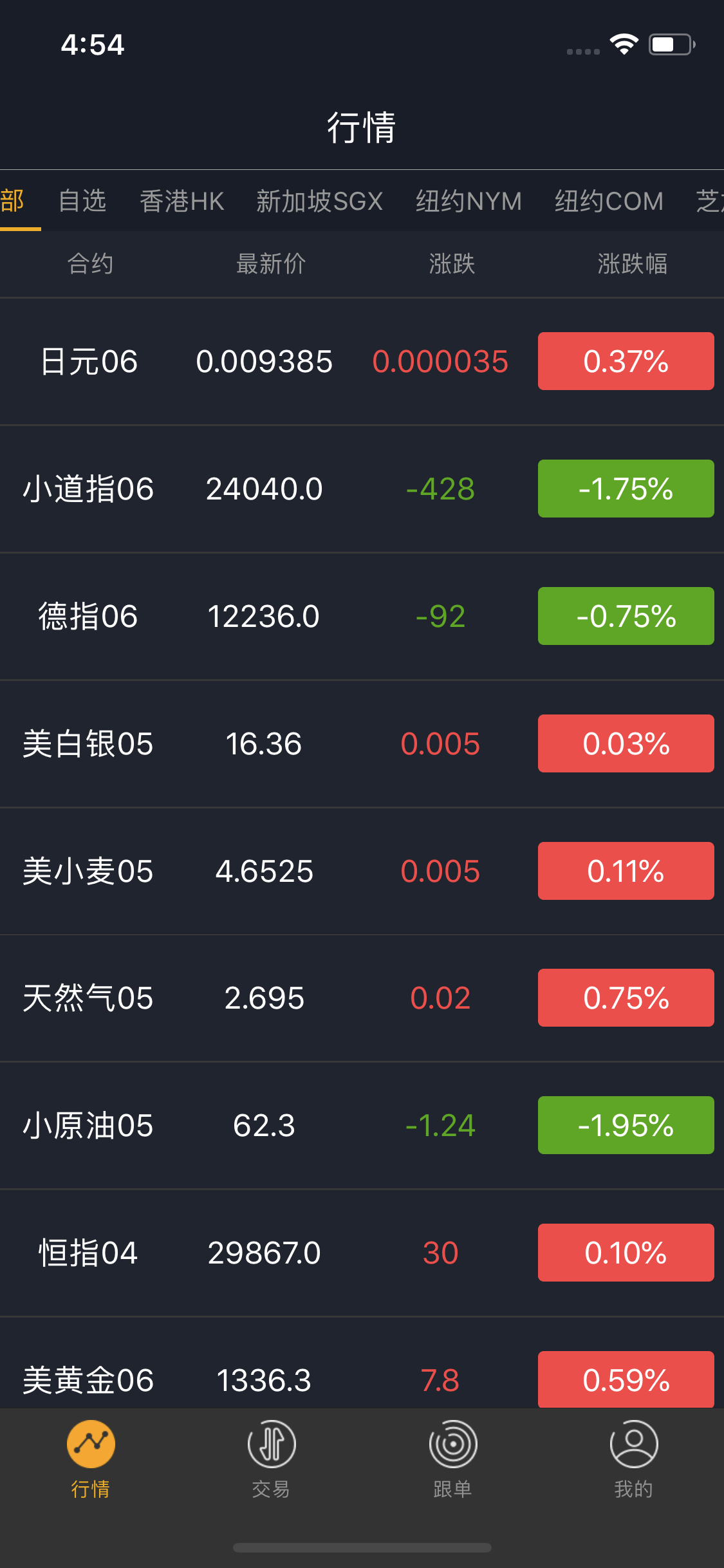724x1568 pixels.
Task: Tap the 美小麦05 contract row
Action: tap(89, 871)
